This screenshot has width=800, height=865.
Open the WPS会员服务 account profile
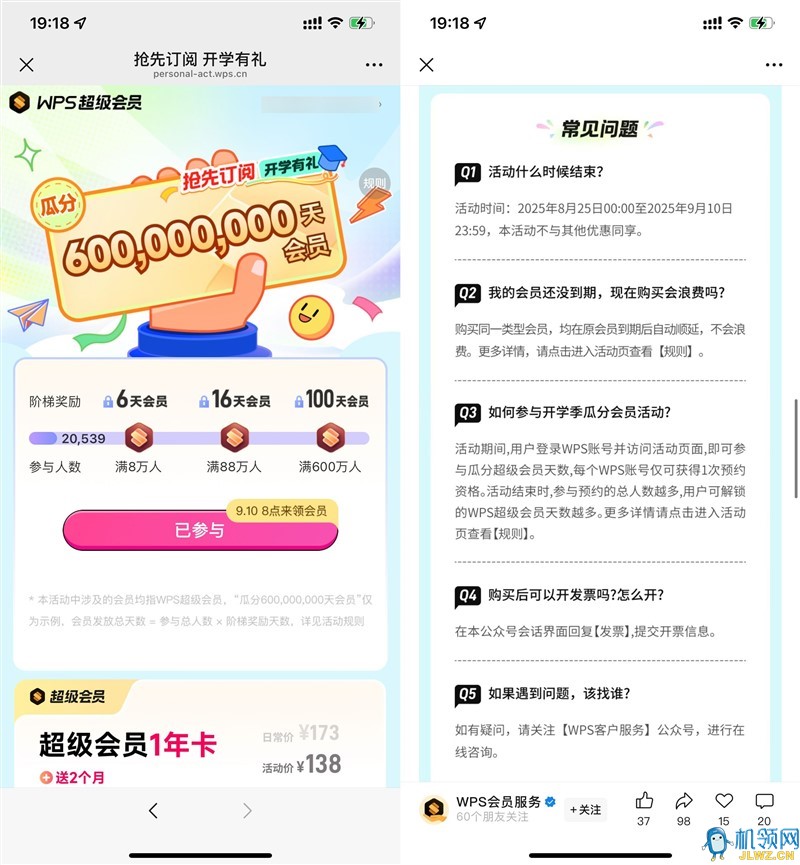(497, 802)
